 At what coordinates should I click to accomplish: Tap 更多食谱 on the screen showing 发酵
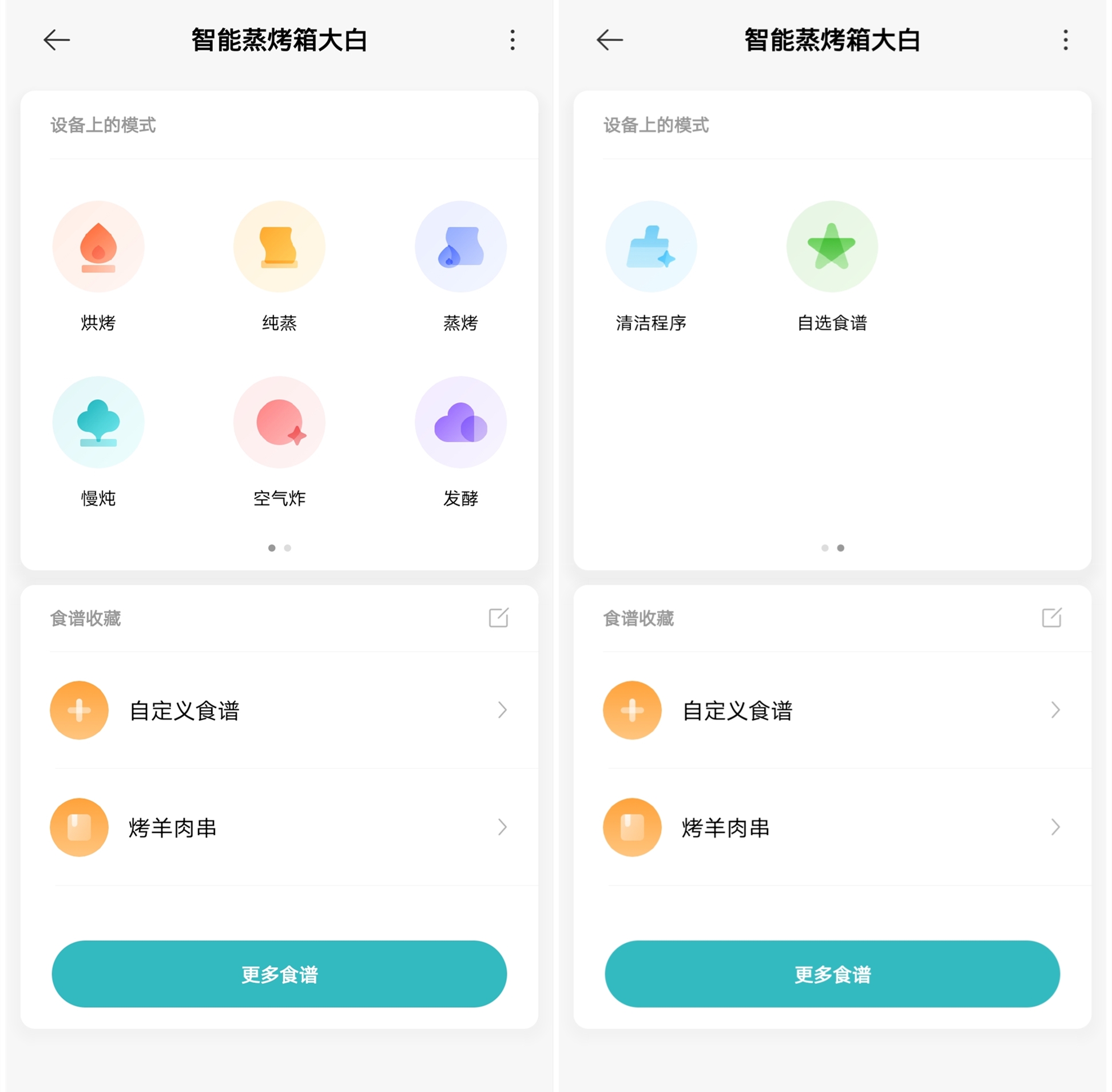click(279, 974)
